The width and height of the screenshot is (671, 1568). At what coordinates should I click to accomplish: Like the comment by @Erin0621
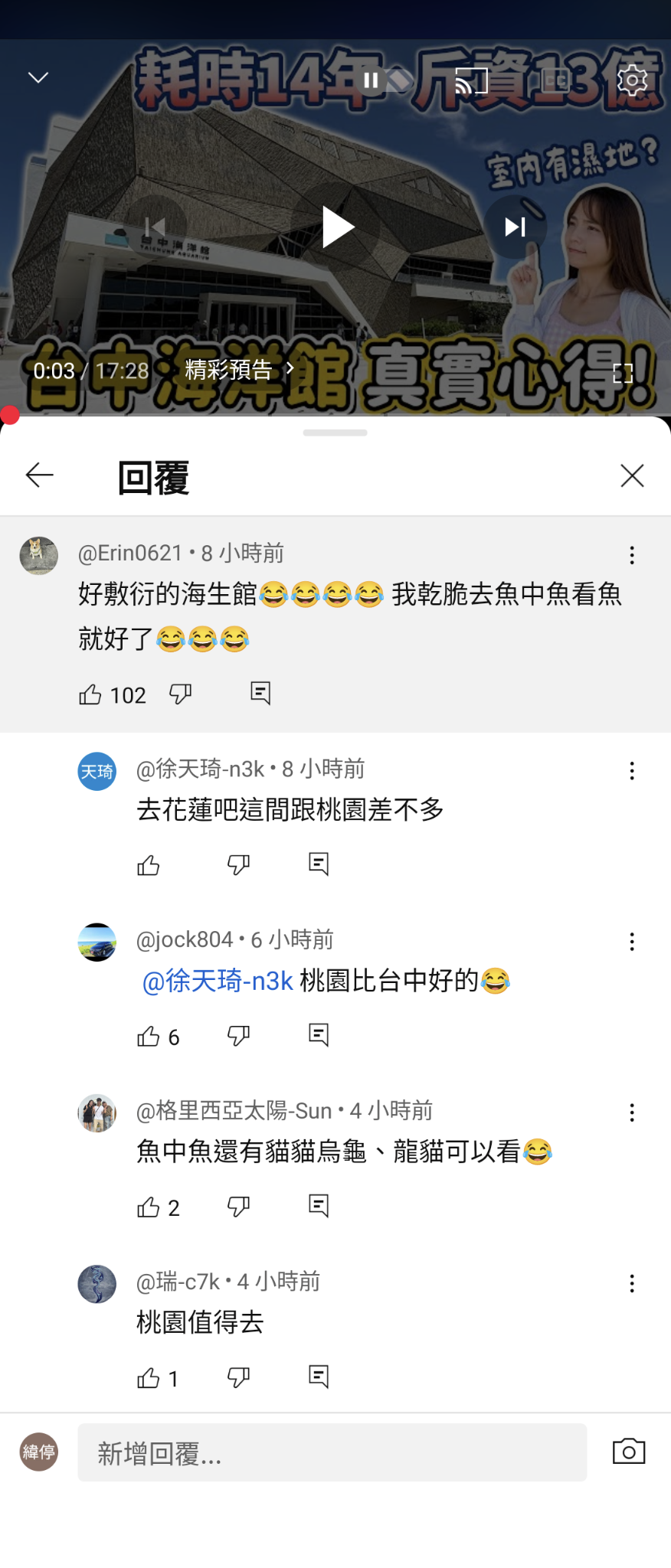coord(90,694)
